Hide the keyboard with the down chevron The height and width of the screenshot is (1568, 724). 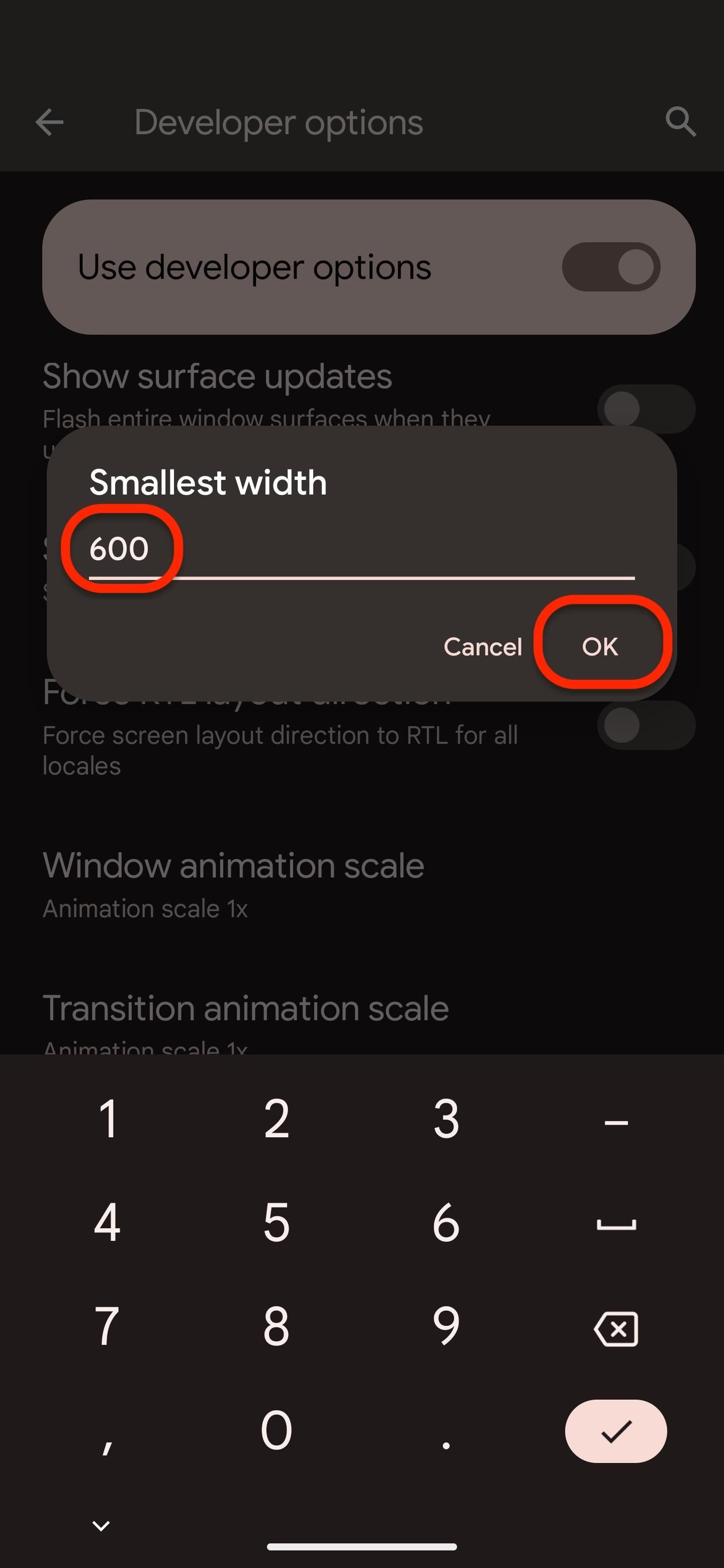(x=101, y=1525)
